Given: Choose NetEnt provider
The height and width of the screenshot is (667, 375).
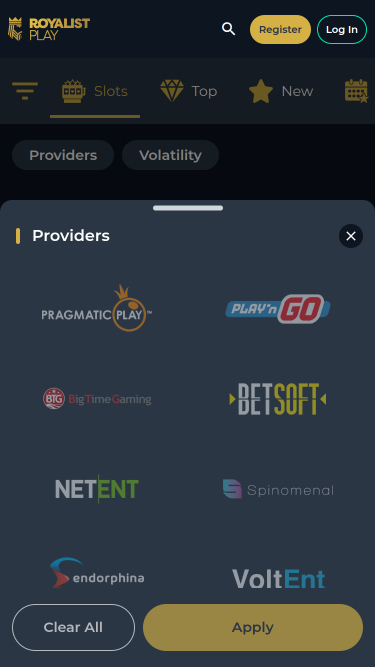Looking at the screenshot, I should coord(97,489).
